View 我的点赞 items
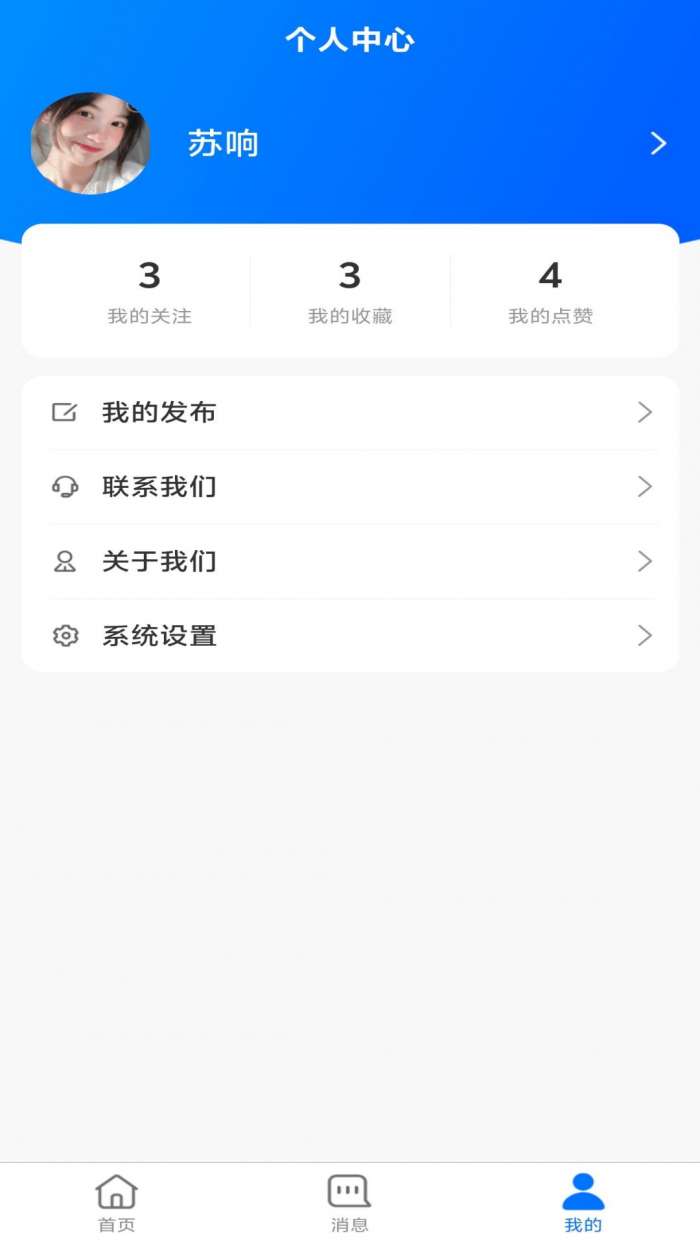 [x=550, y=291]
